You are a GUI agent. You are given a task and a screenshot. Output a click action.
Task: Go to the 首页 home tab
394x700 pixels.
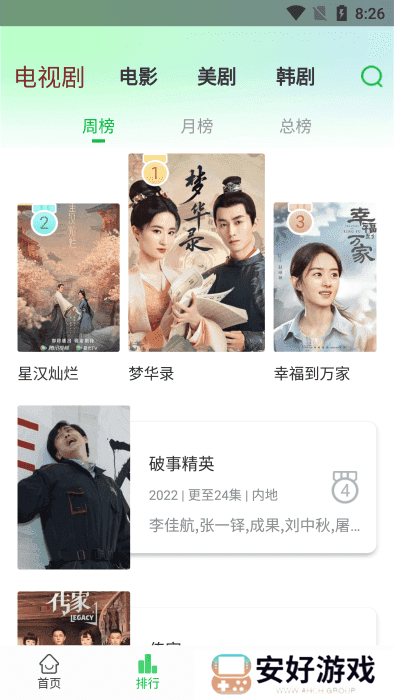pos(49,672)
